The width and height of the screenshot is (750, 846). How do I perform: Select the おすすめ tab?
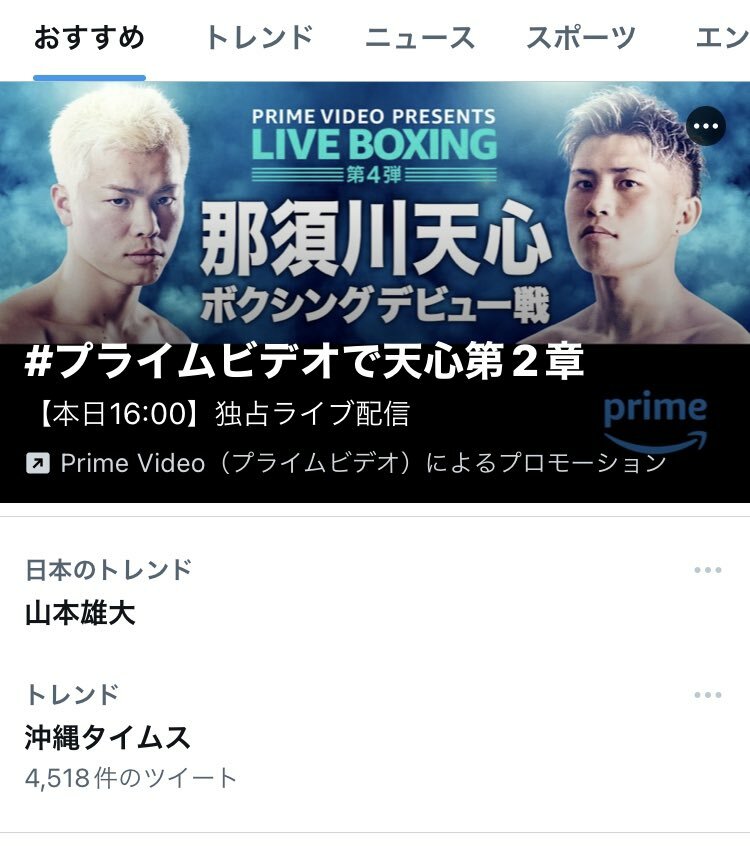pyautogui.click(x=89, y=39)
